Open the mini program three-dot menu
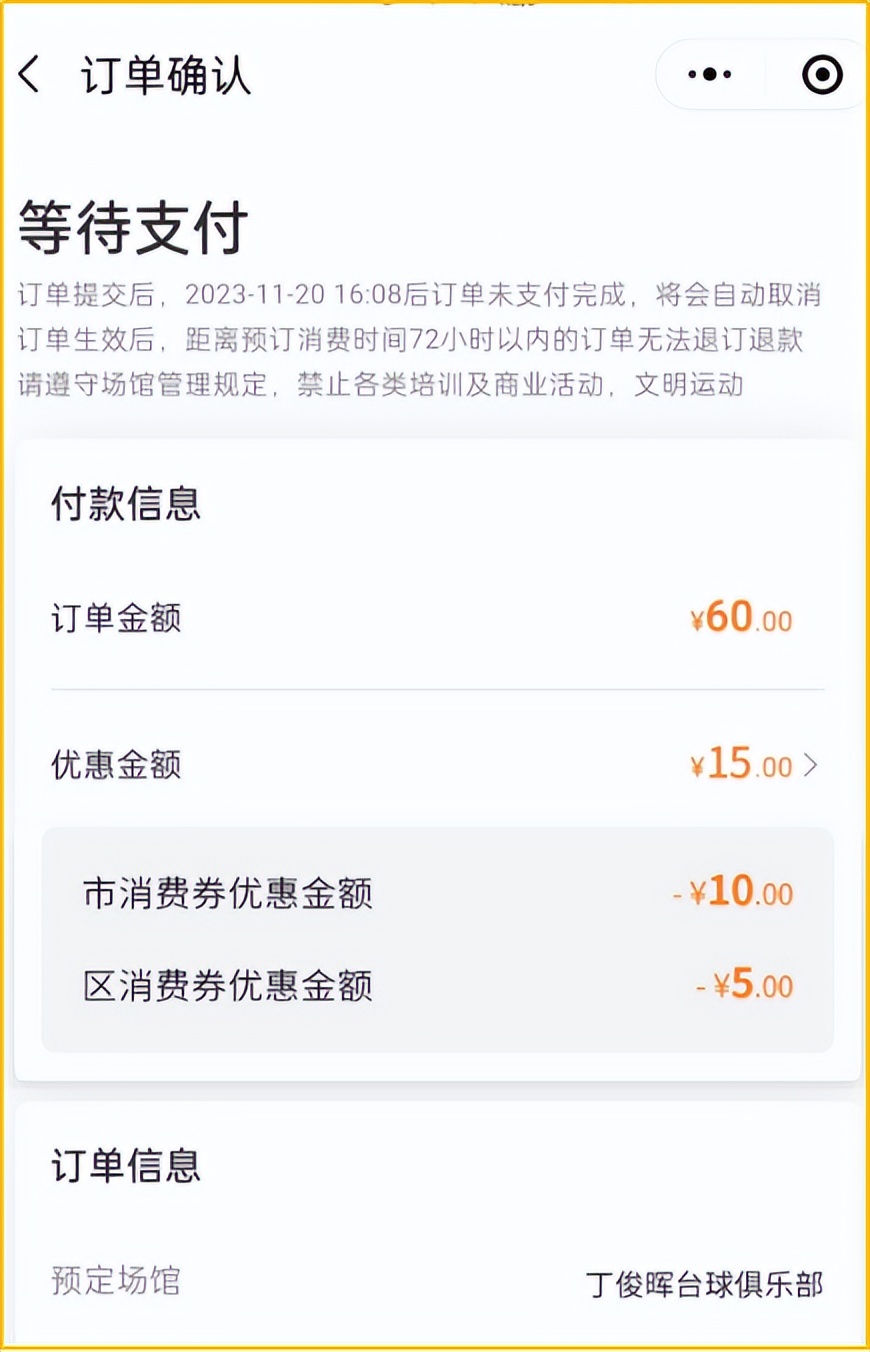 click(710, 75)
